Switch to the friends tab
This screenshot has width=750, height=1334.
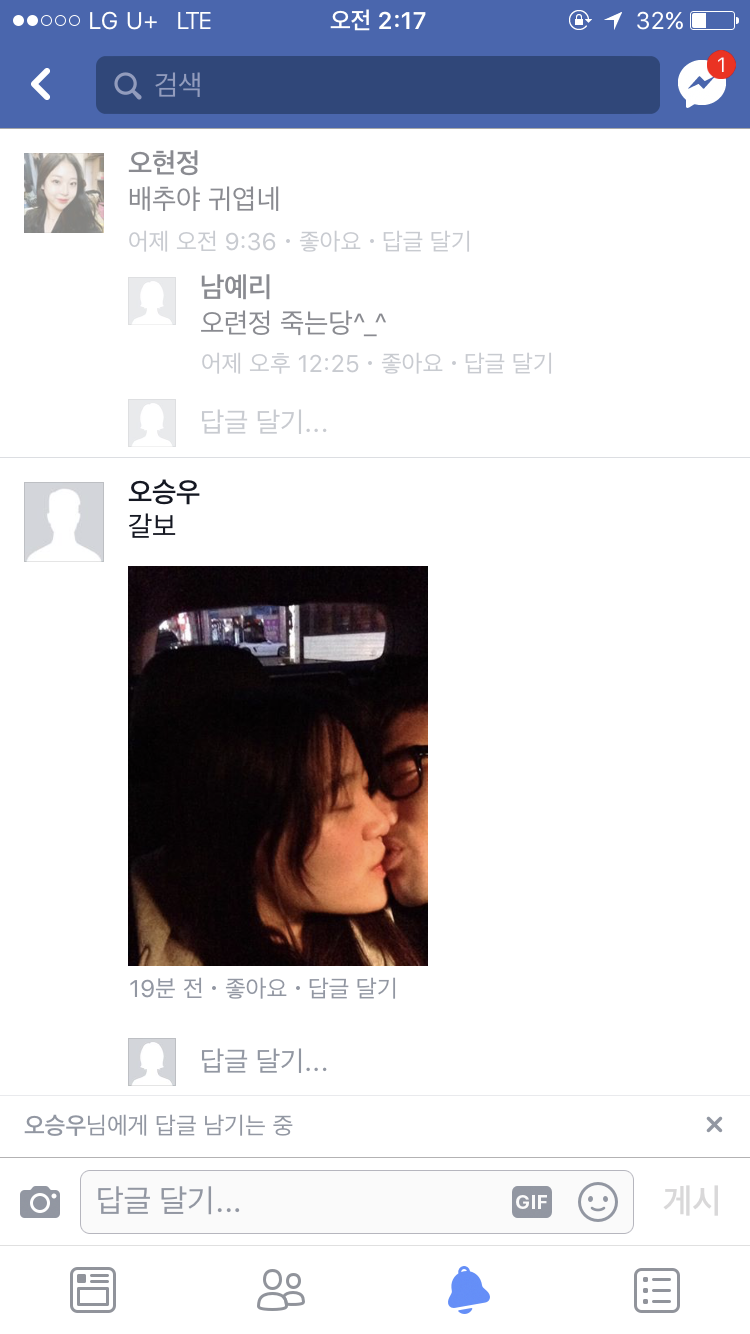pyautogui.click(x=281, y=1290)
